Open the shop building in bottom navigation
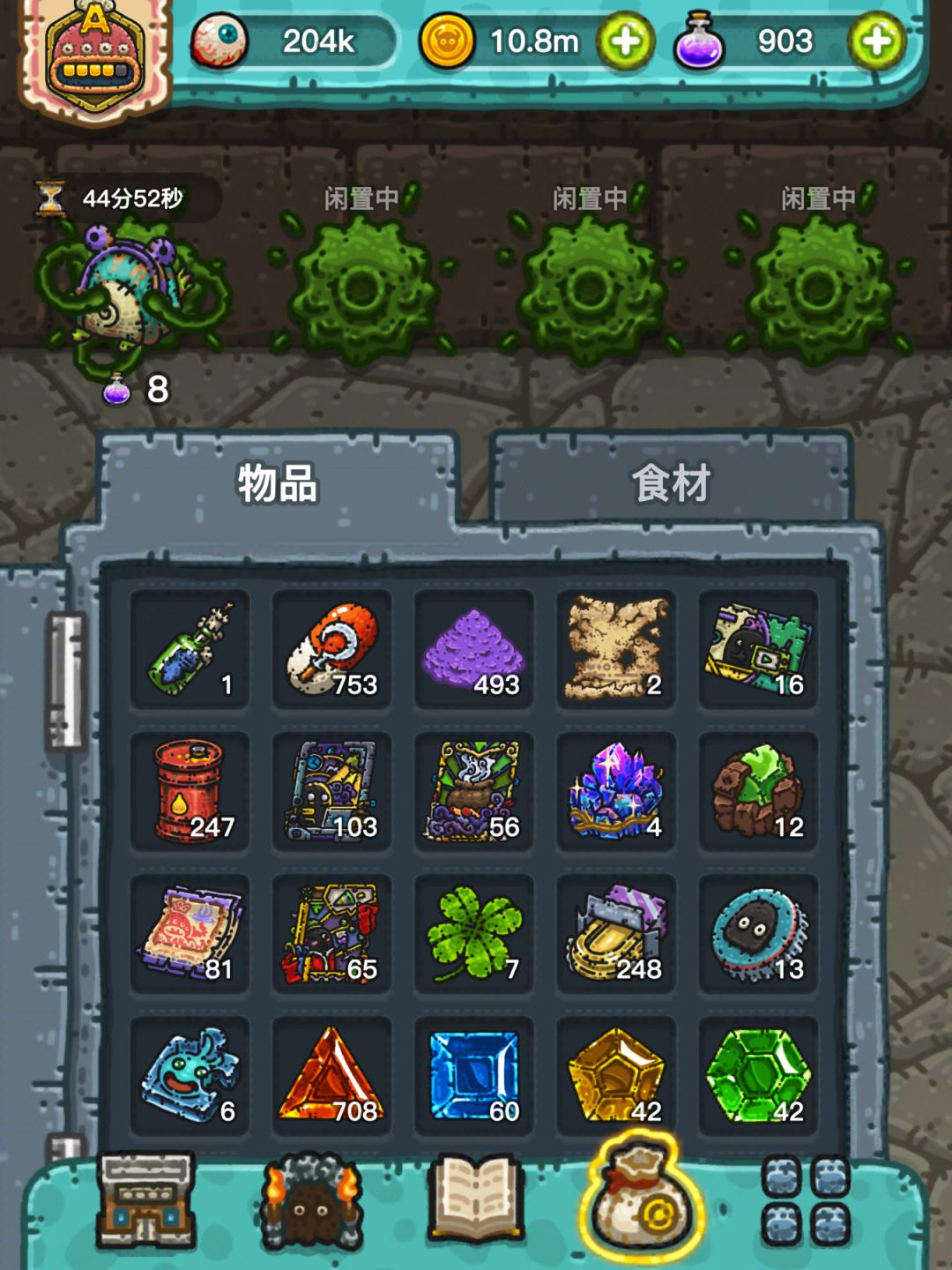 click(145, 1199)
